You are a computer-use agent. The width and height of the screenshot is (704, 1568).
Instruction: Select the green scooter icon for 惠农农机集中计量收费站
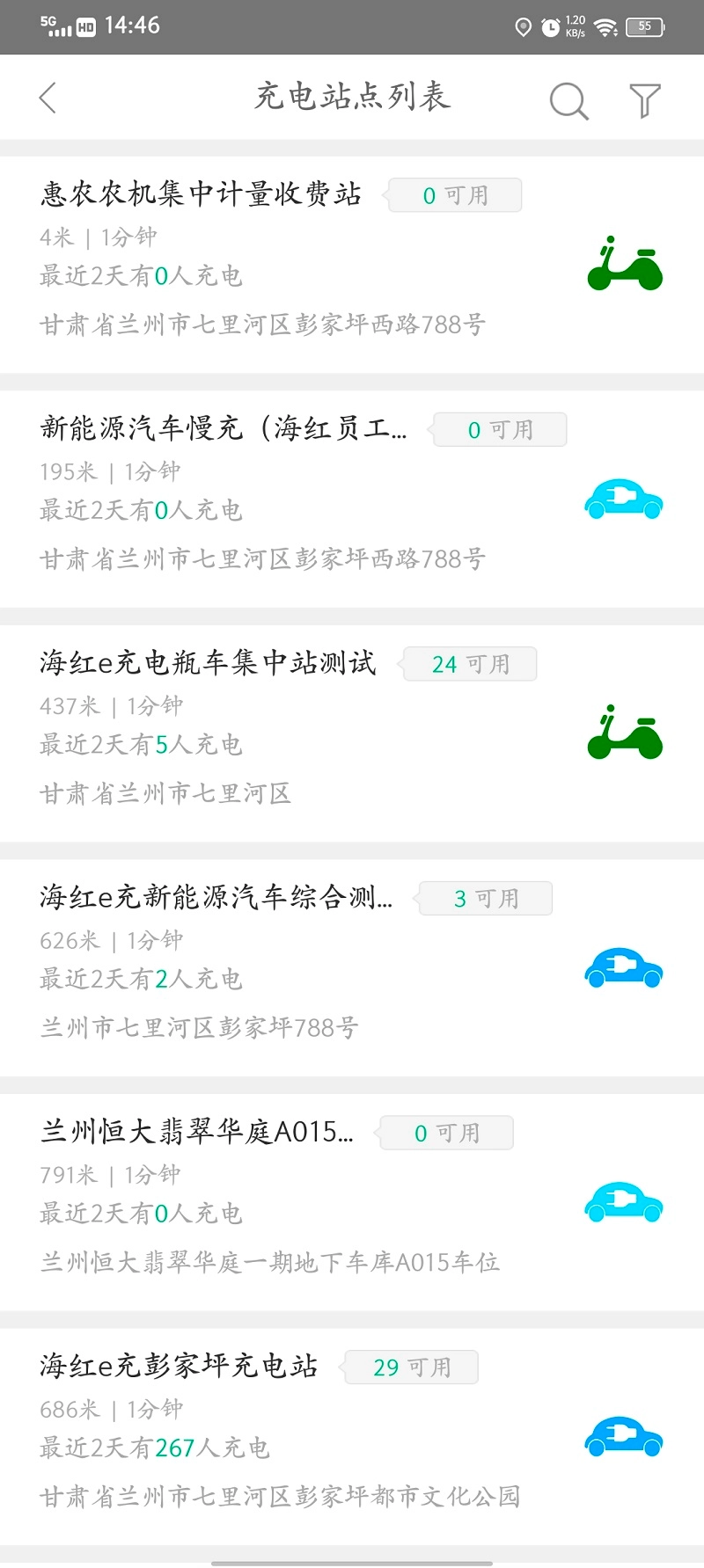625,264
